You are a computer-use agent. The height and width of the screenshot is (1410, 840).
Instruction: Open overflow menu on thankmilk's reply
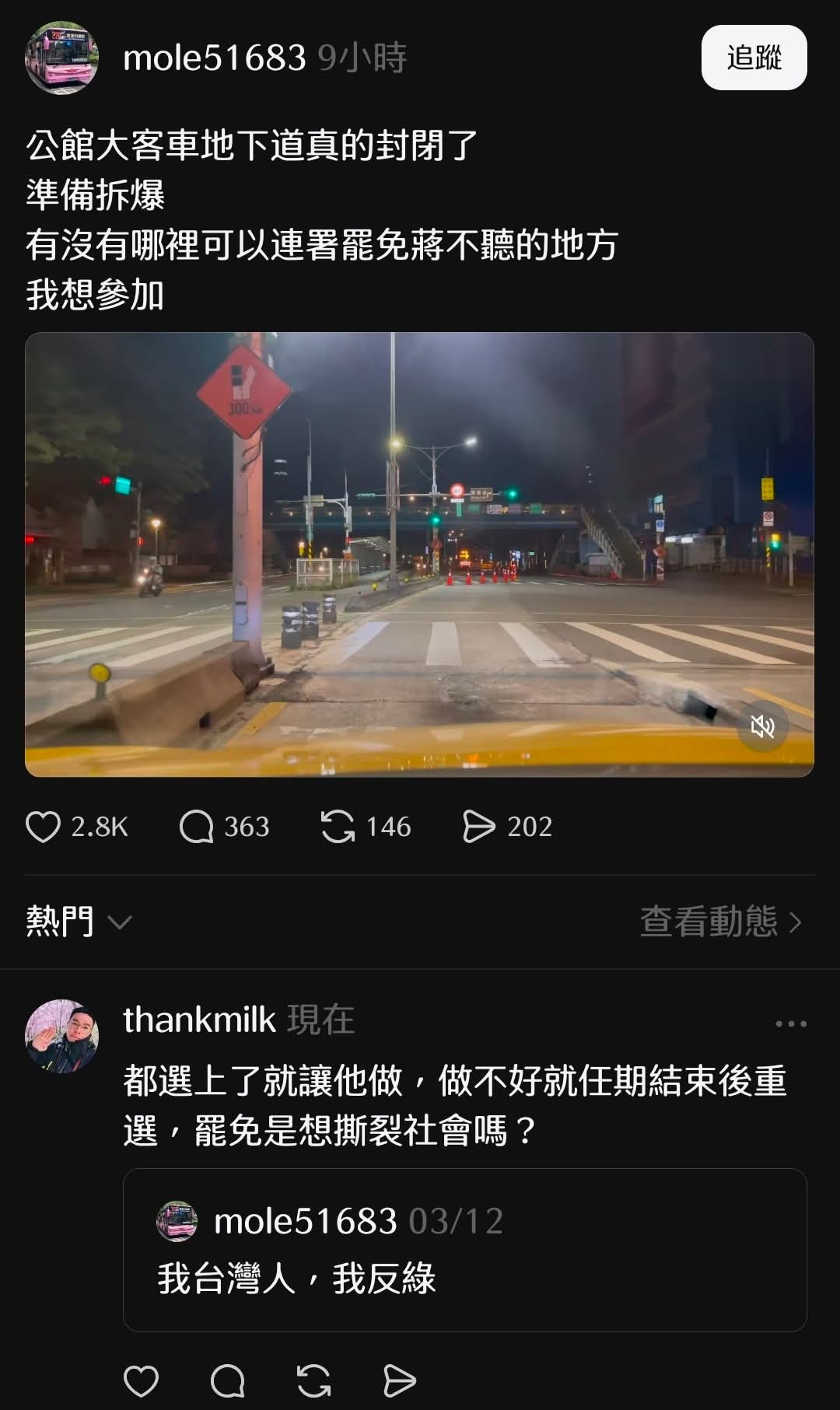click(x=791, y=1023)
